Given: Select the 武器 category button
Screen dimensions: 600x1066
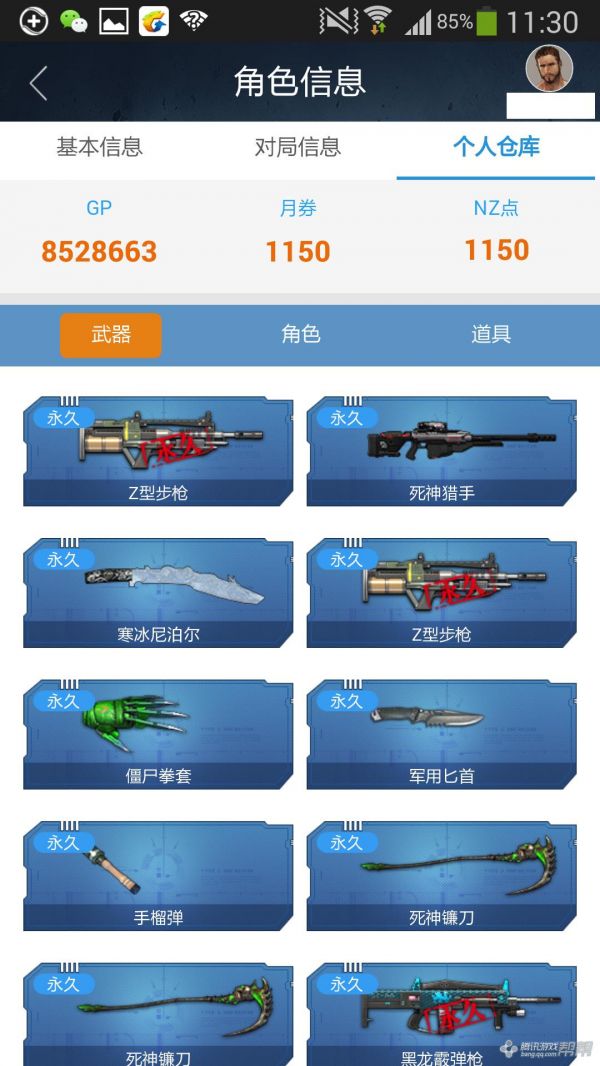Looking at the screenshot, I should [110, 335].
